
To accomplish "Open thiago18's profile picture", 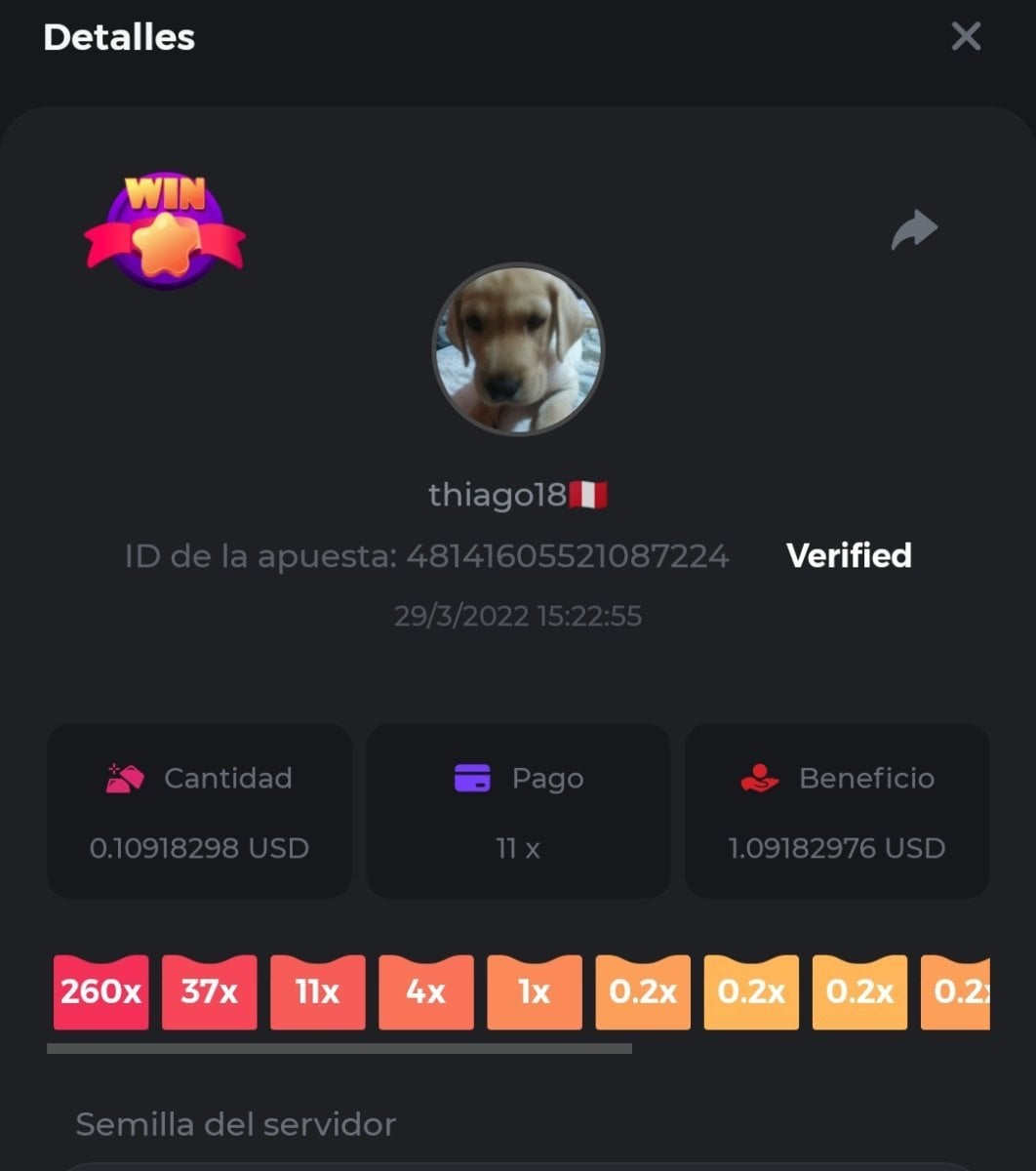I will (x=518, y=348).
